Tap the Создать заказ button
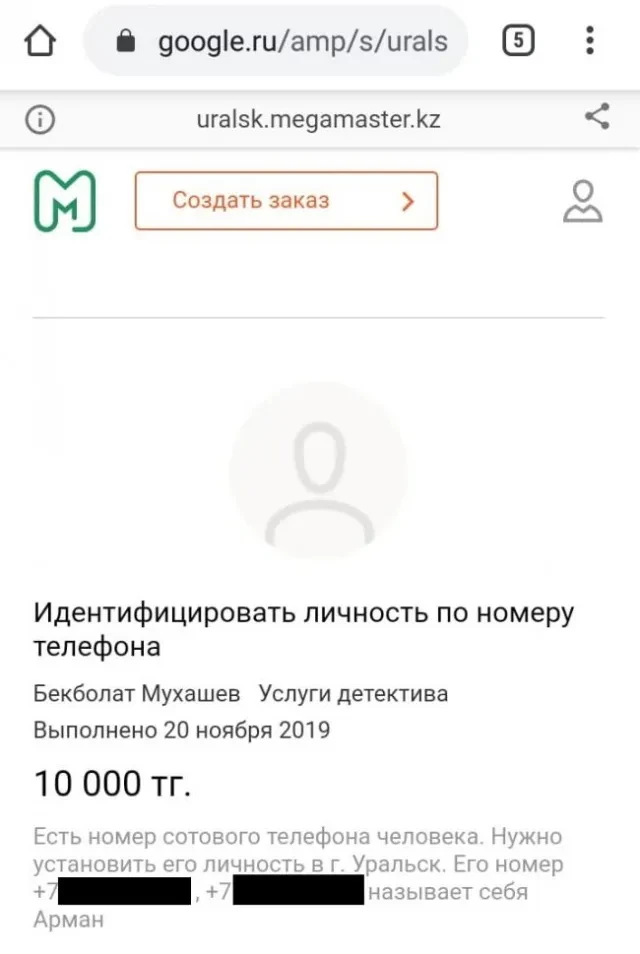The width and height of the screenshot is (640, 954). (x=286, y=201)
